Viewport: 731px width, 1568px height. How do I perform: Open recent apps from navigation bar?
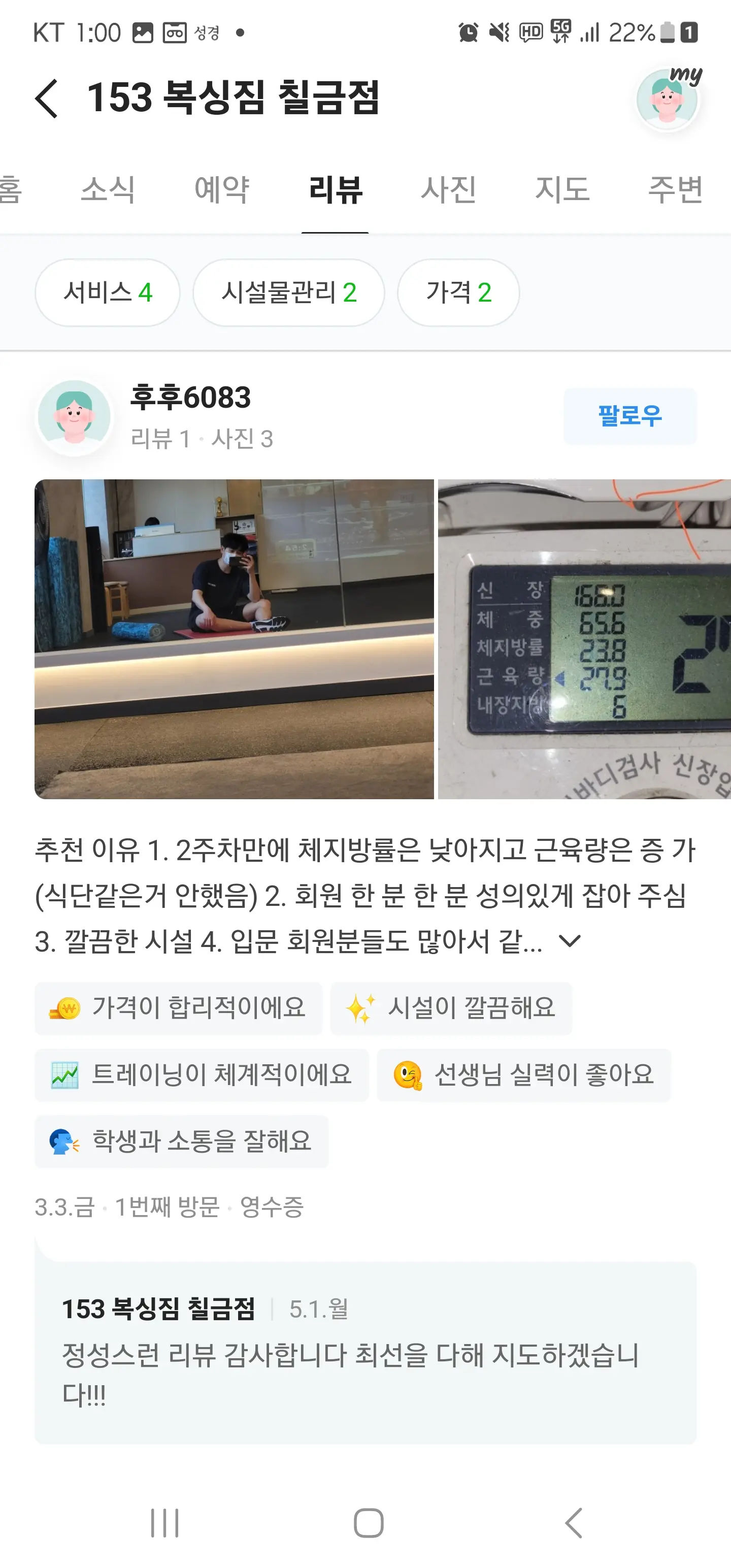(x=164, y=1523)
